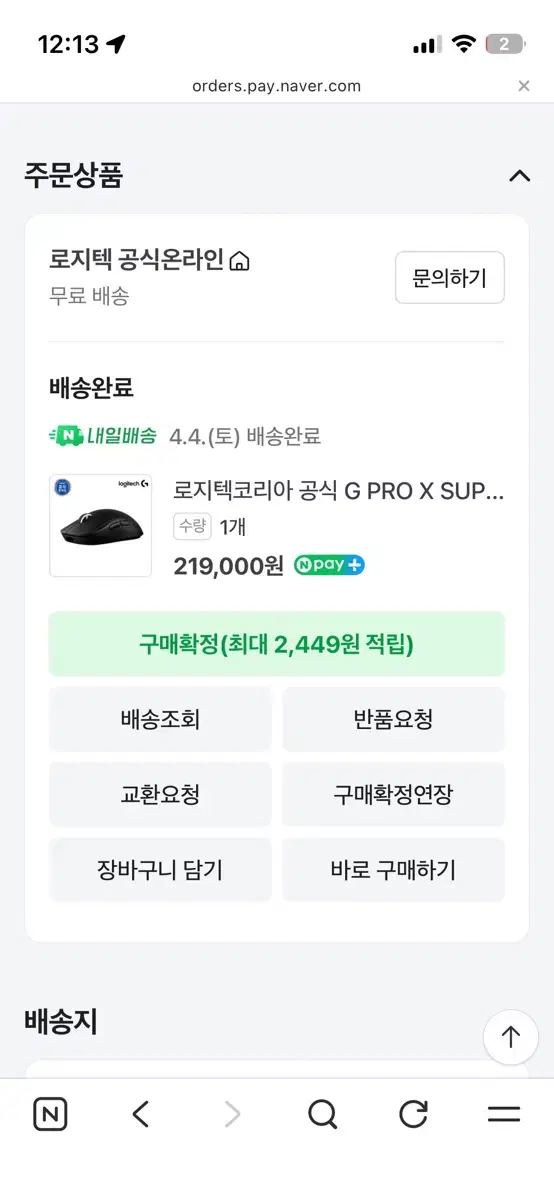554x1200 pixels.
Task: Check delivery tracking with 배송조회
Action: (160, 719)
